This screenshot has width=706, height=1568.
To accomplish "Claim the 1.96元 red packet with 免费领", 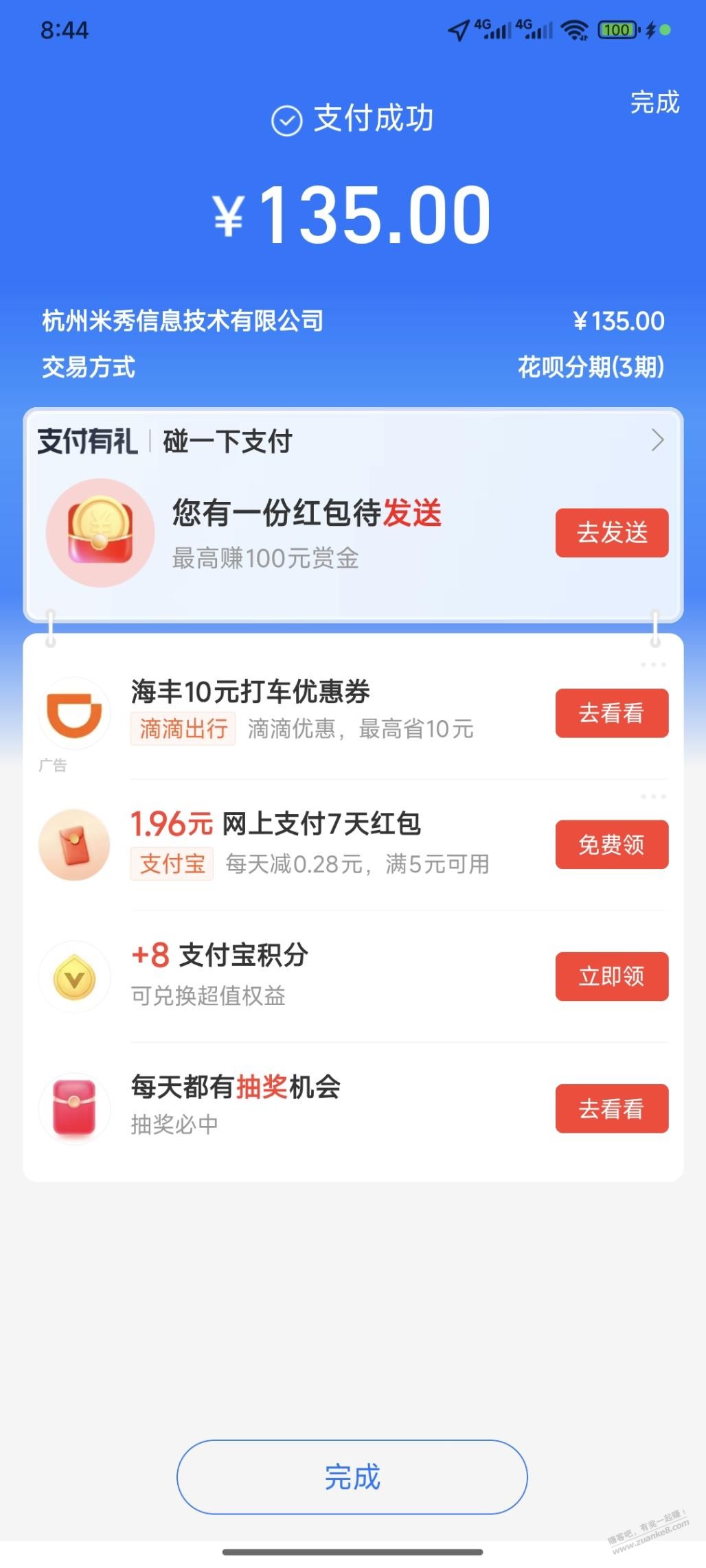I will tap(611, 844).
